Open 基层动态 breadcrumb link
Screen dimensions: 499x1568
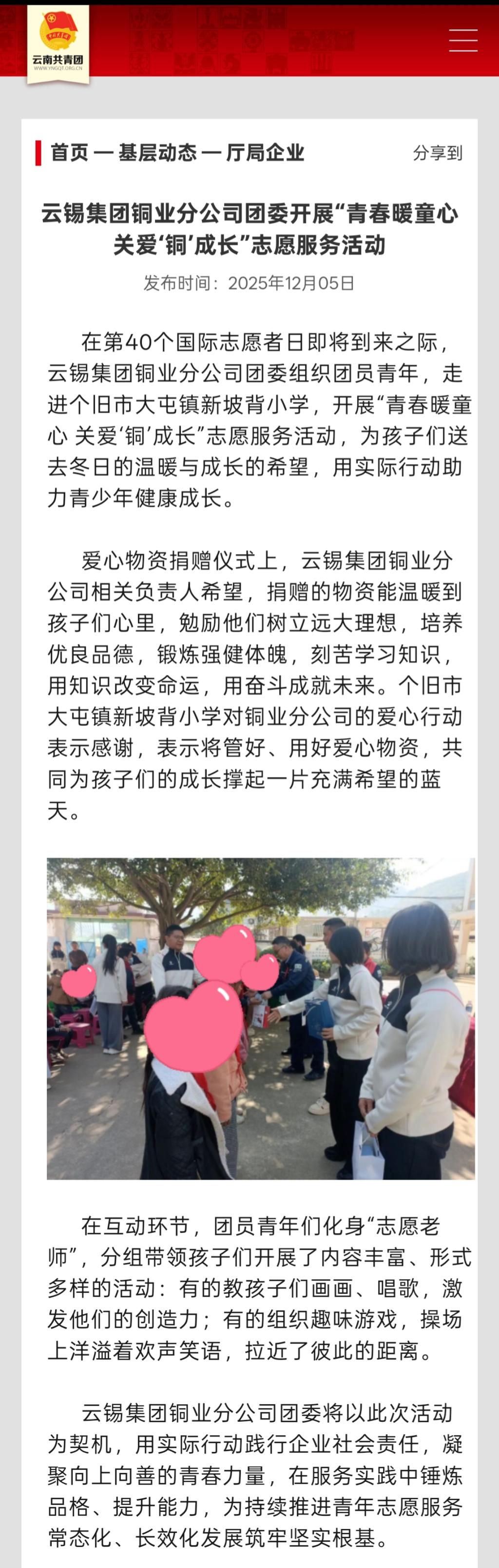157,153
